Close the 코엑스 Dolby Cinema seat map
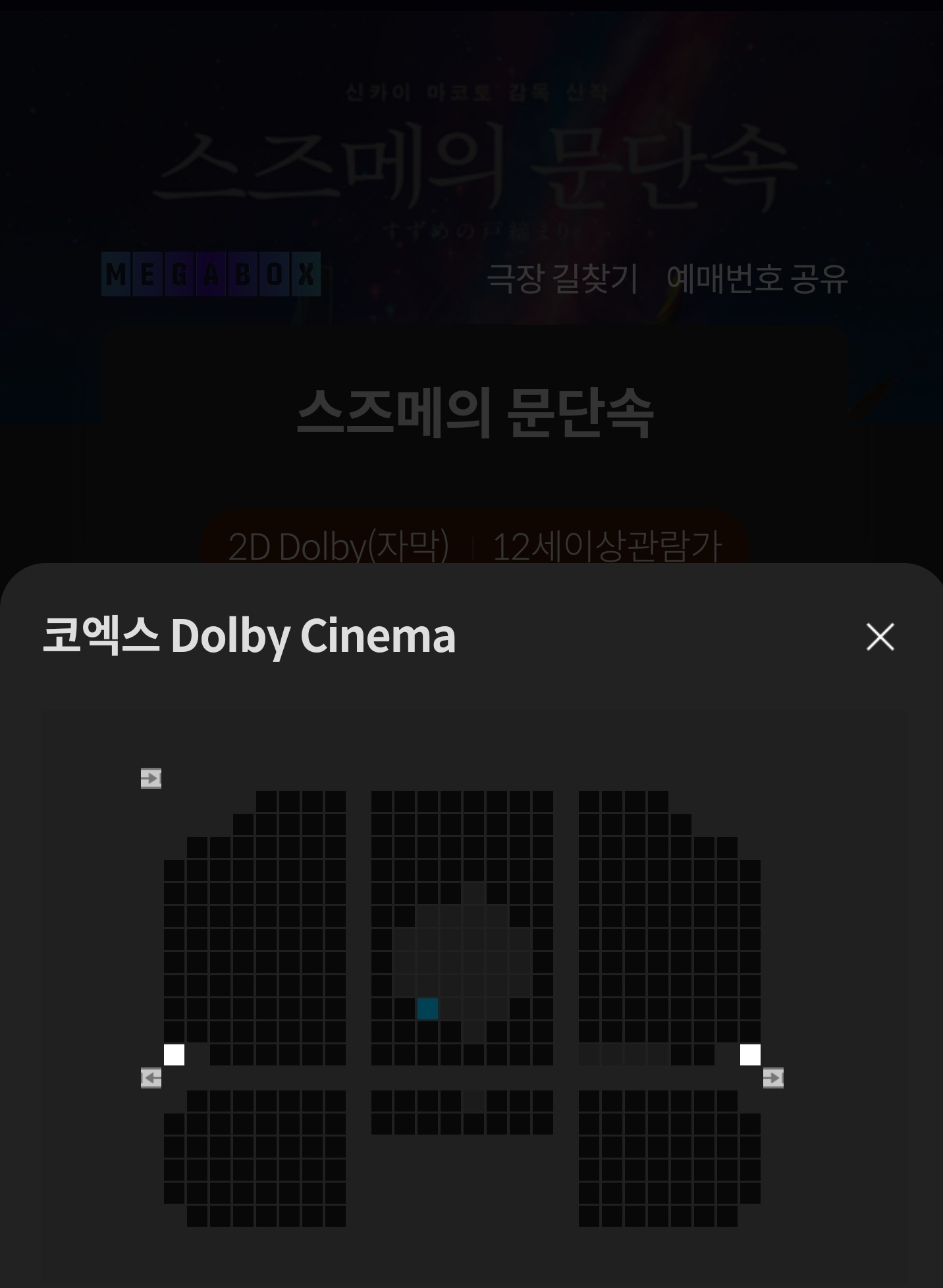Viewport: 943px width, 1288px height. point(880,637)
